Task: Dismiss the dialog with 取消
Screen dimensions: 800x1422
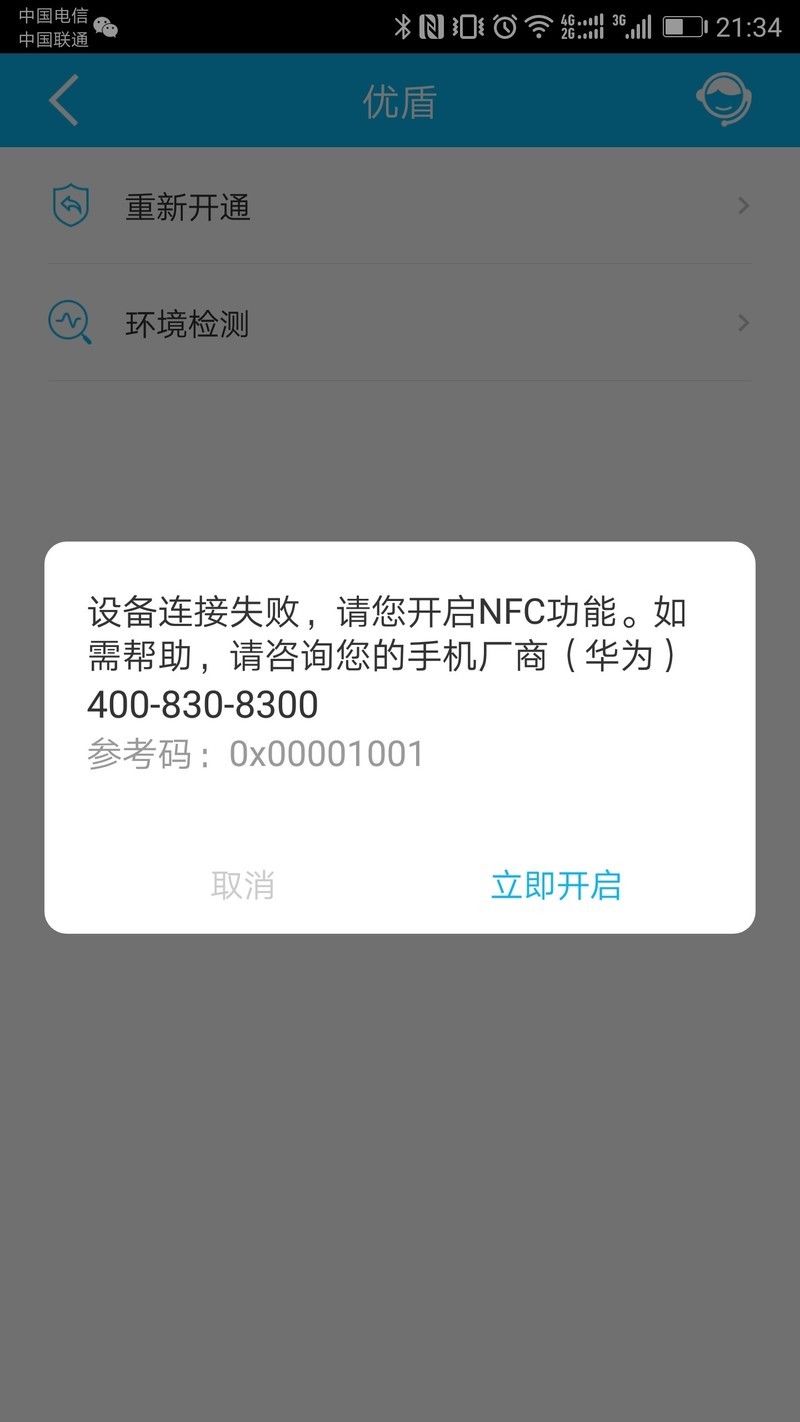Action: 243,885
